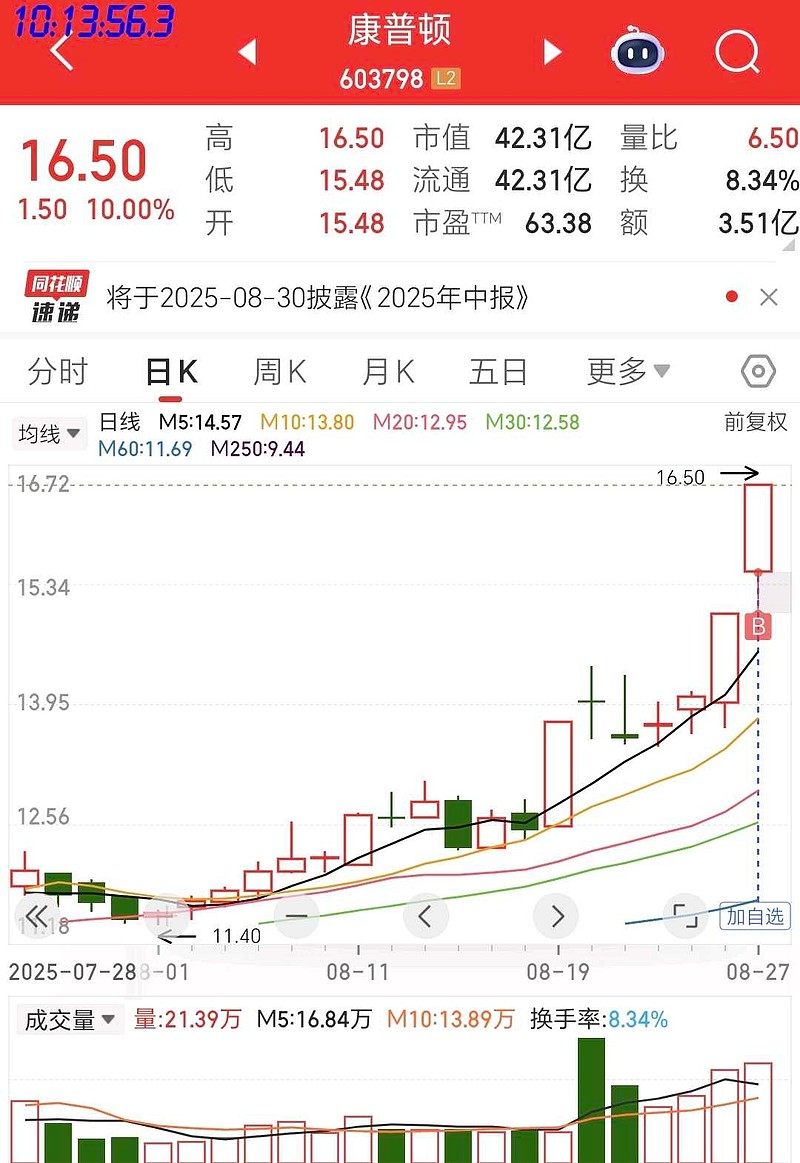Change the 前复权 price adjustment mode
This screenshot has width=800, height=1163.
(755, 422)
